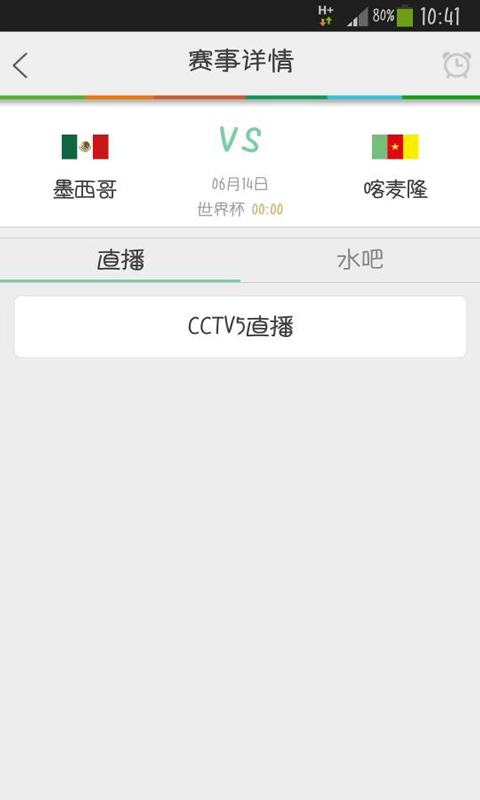Switch to the 水吧 tab
This screenshot has width=480, height=800.
click(360, 260)
